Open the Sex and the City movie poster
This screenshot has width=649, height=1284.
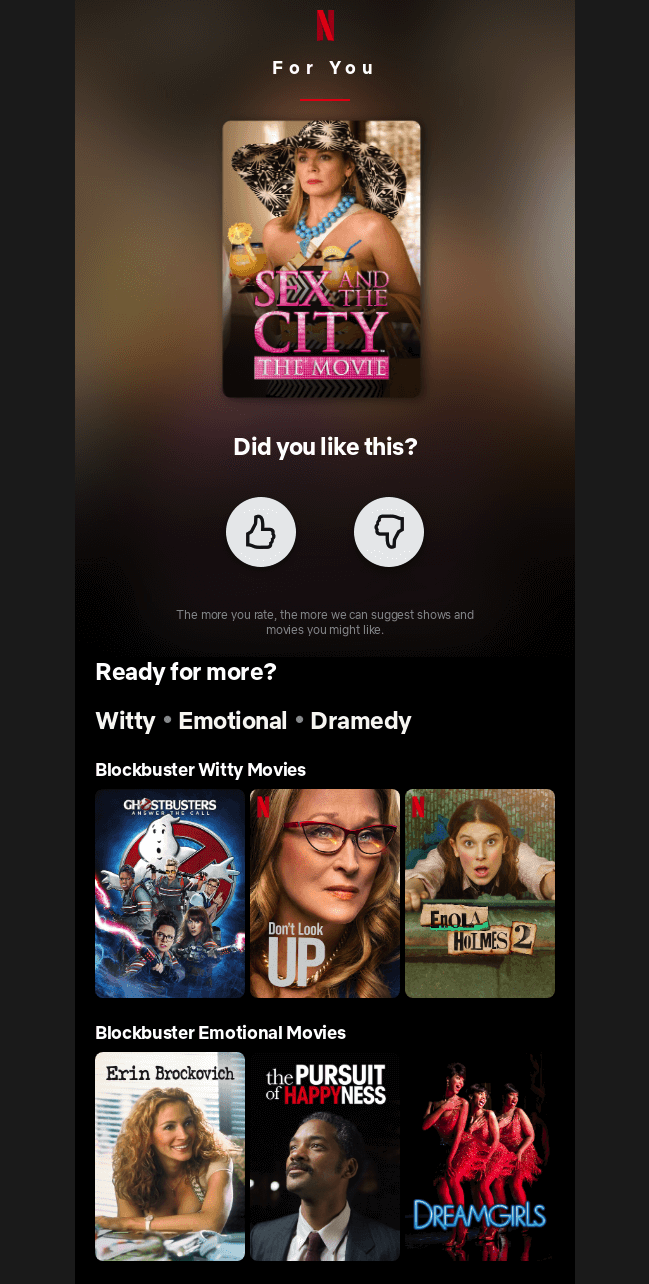(321, 259)
